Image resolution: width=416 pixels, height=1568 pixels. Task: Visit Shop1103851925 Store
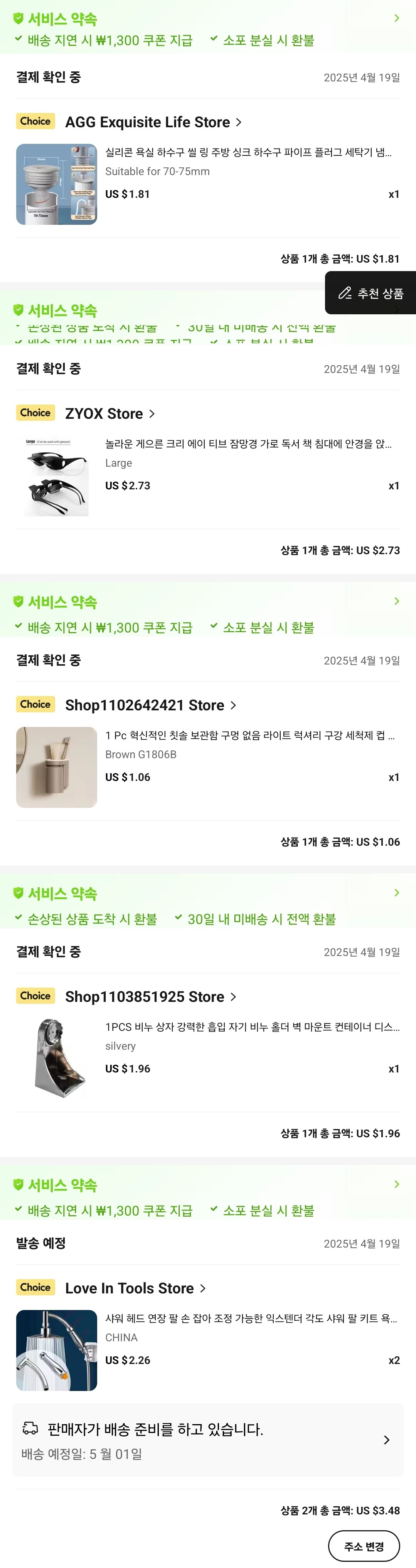pyautogui.click(x=150, y=997)
